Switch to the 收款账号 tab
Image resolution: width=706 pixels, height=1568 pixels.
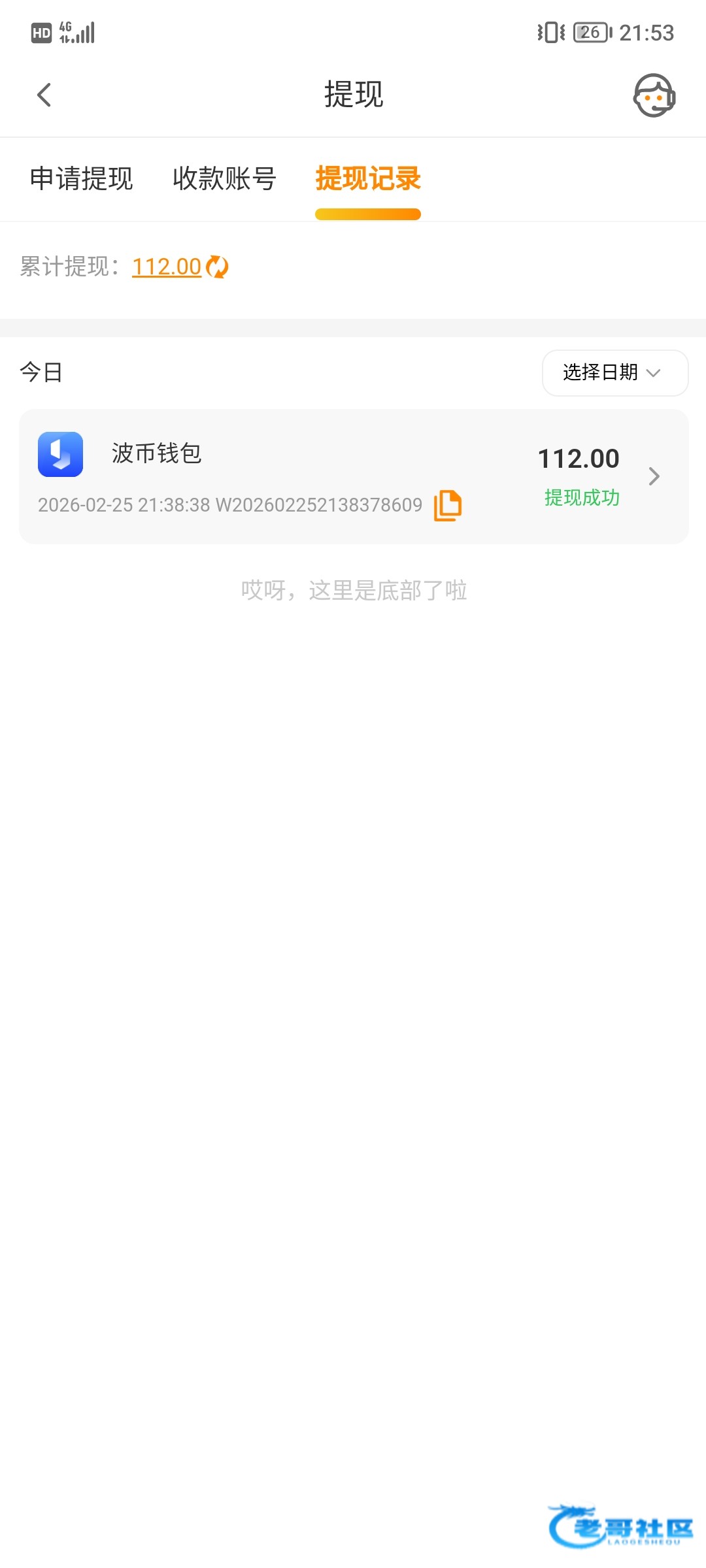pyautogui.click(x=224, y=178)
